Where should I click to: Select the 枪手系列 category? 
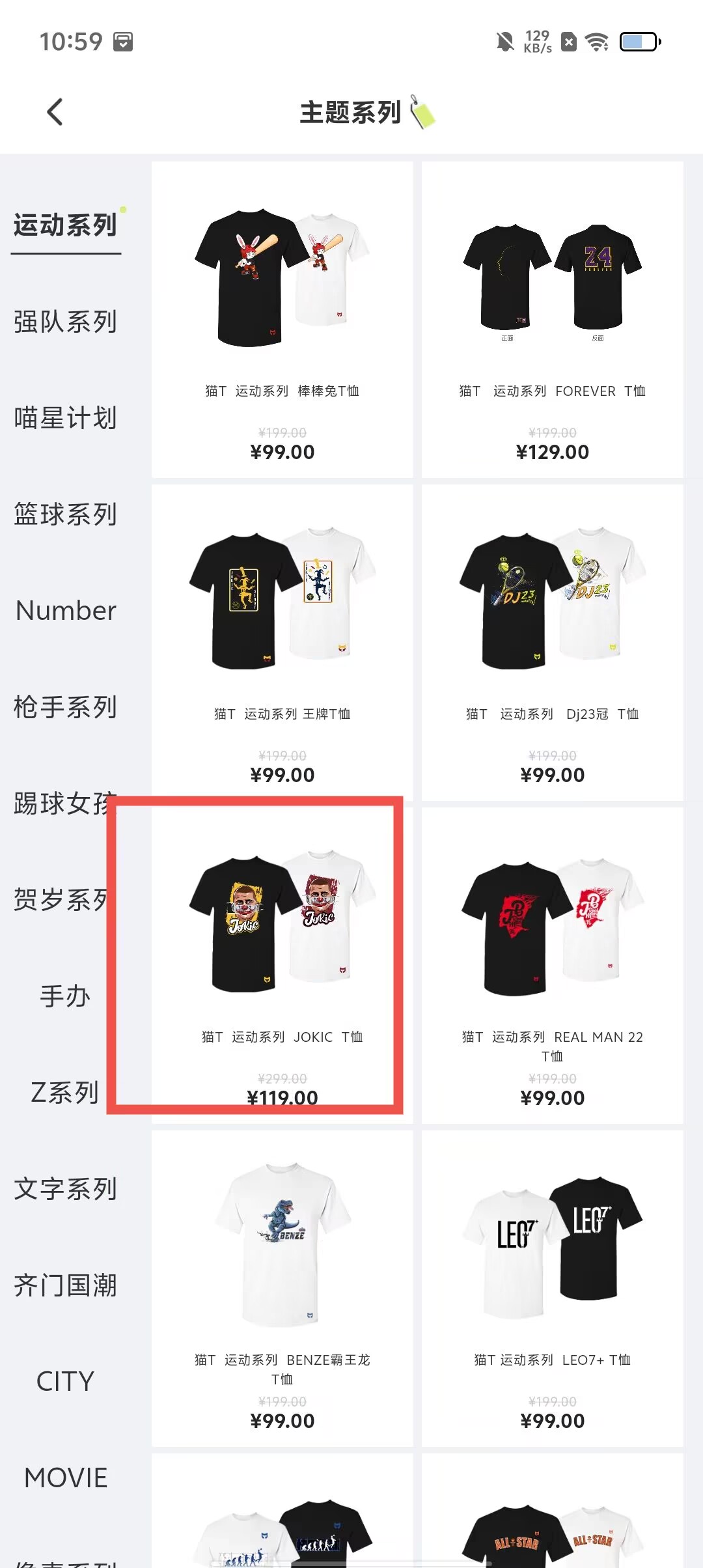click(x=65, y=707)
